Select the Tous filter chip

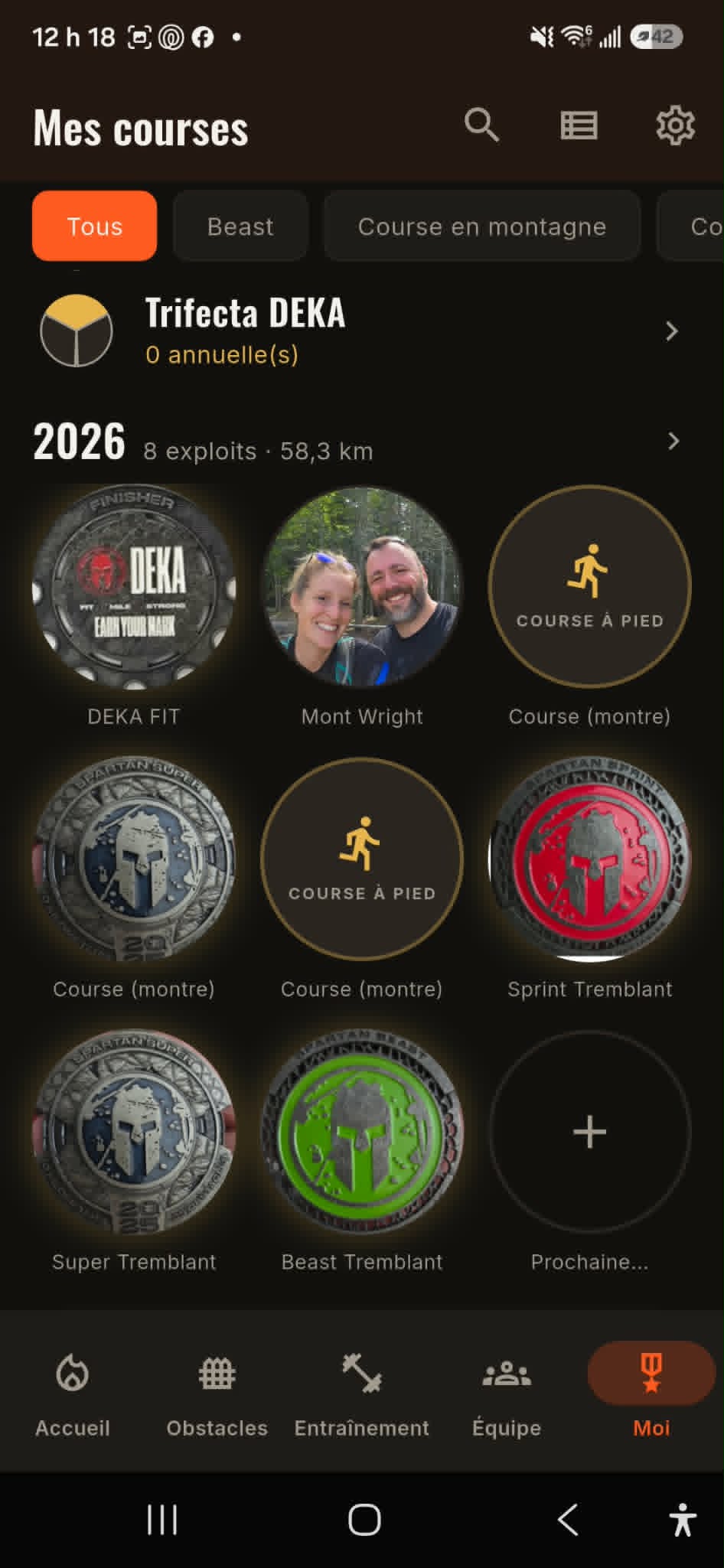point(95,227)
